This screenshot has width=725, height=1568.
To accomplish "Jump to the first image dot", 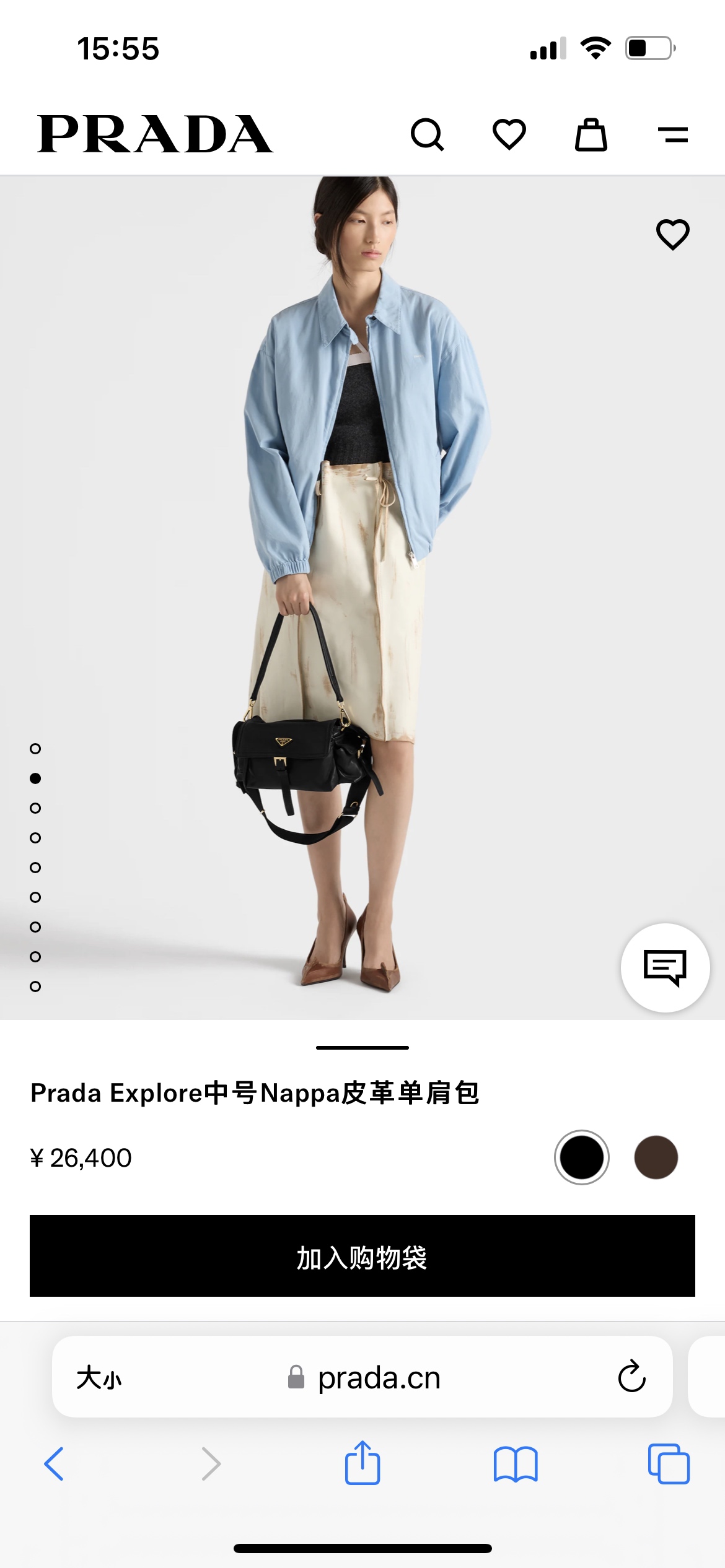I will [x=35, y=749].
